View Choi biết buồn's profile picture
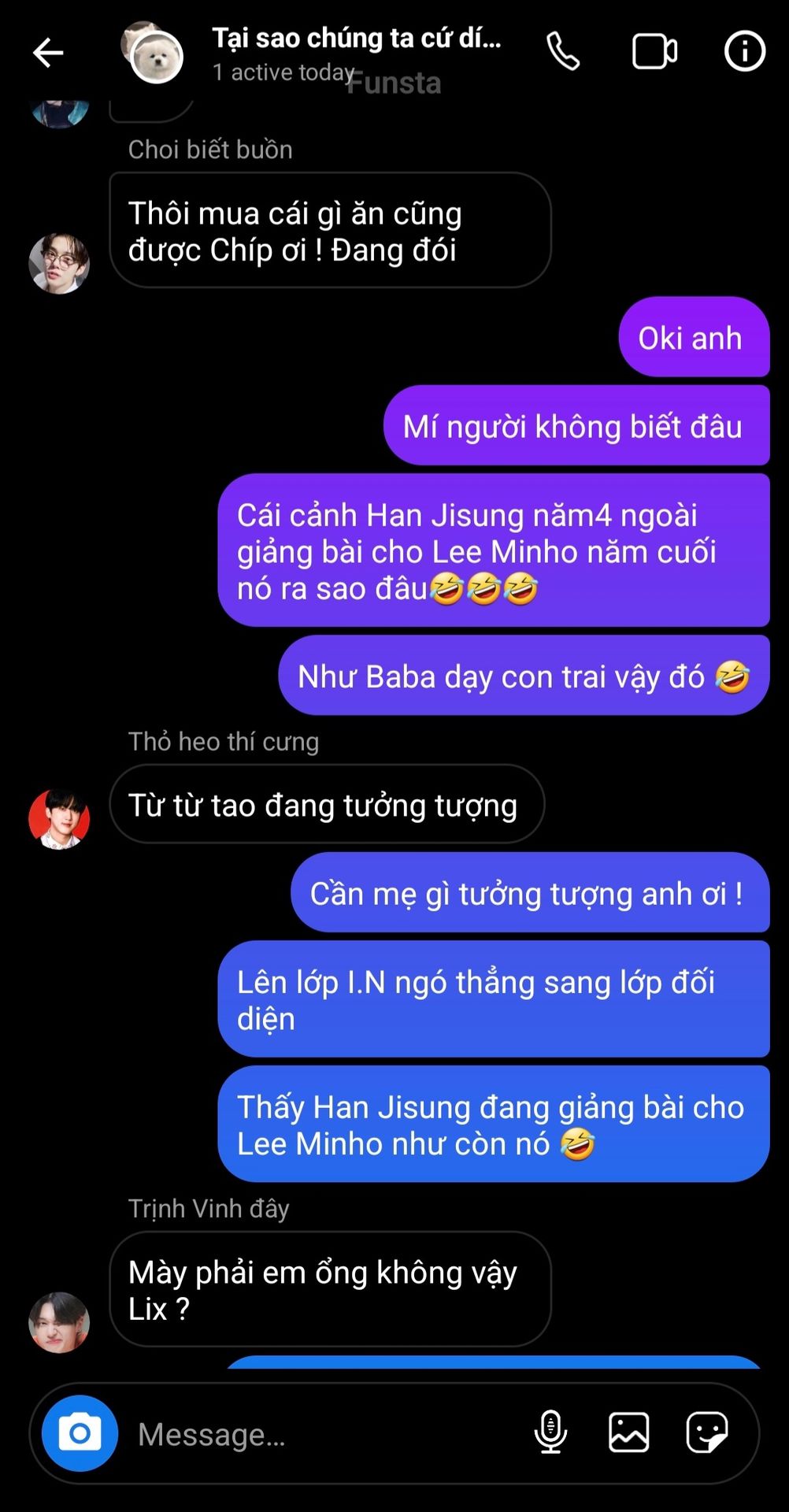Image resolution: width=789 pixels, height=1512 pixels. (59, 263)
